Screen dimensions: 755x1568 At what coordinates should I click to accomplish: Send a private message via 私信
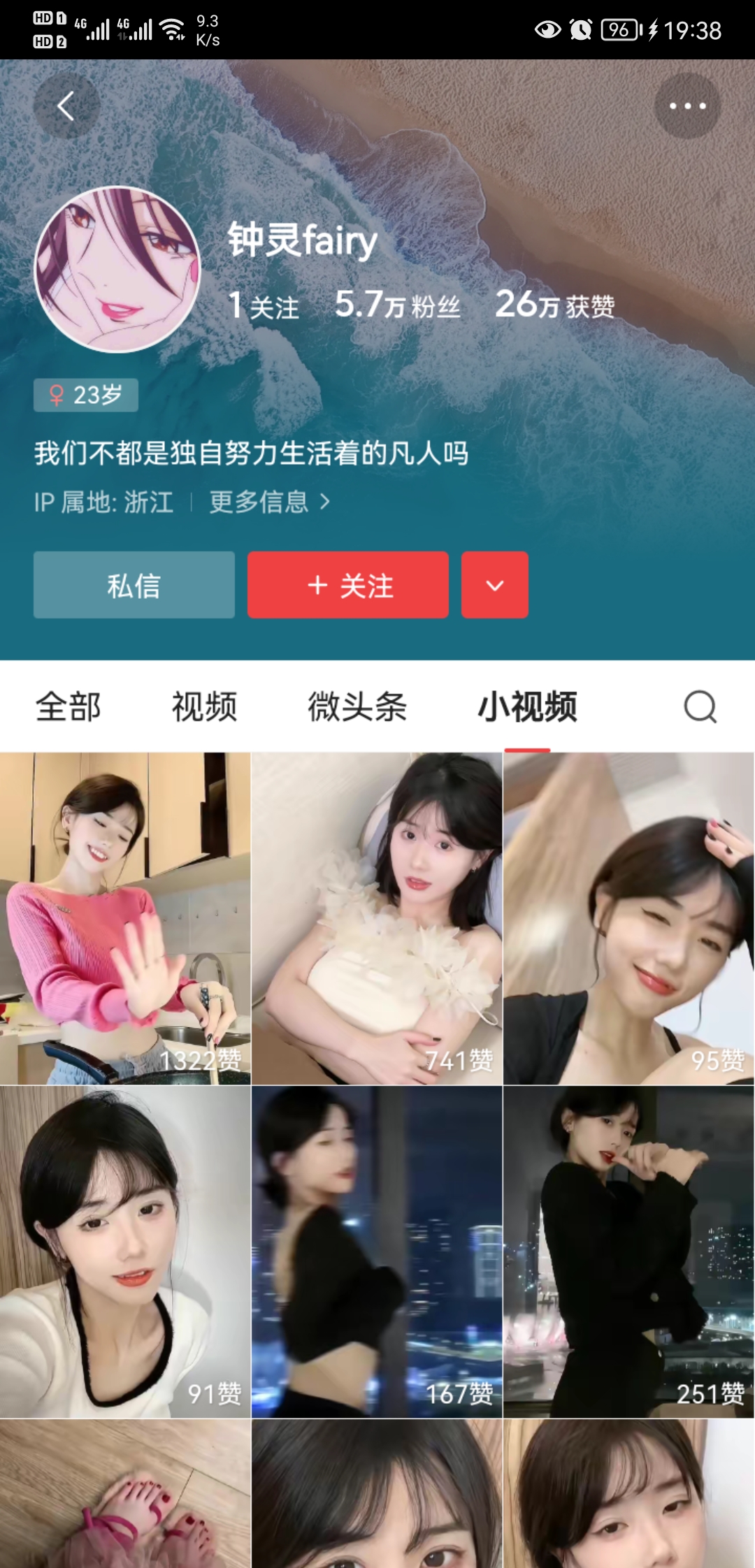coord(134,585)
